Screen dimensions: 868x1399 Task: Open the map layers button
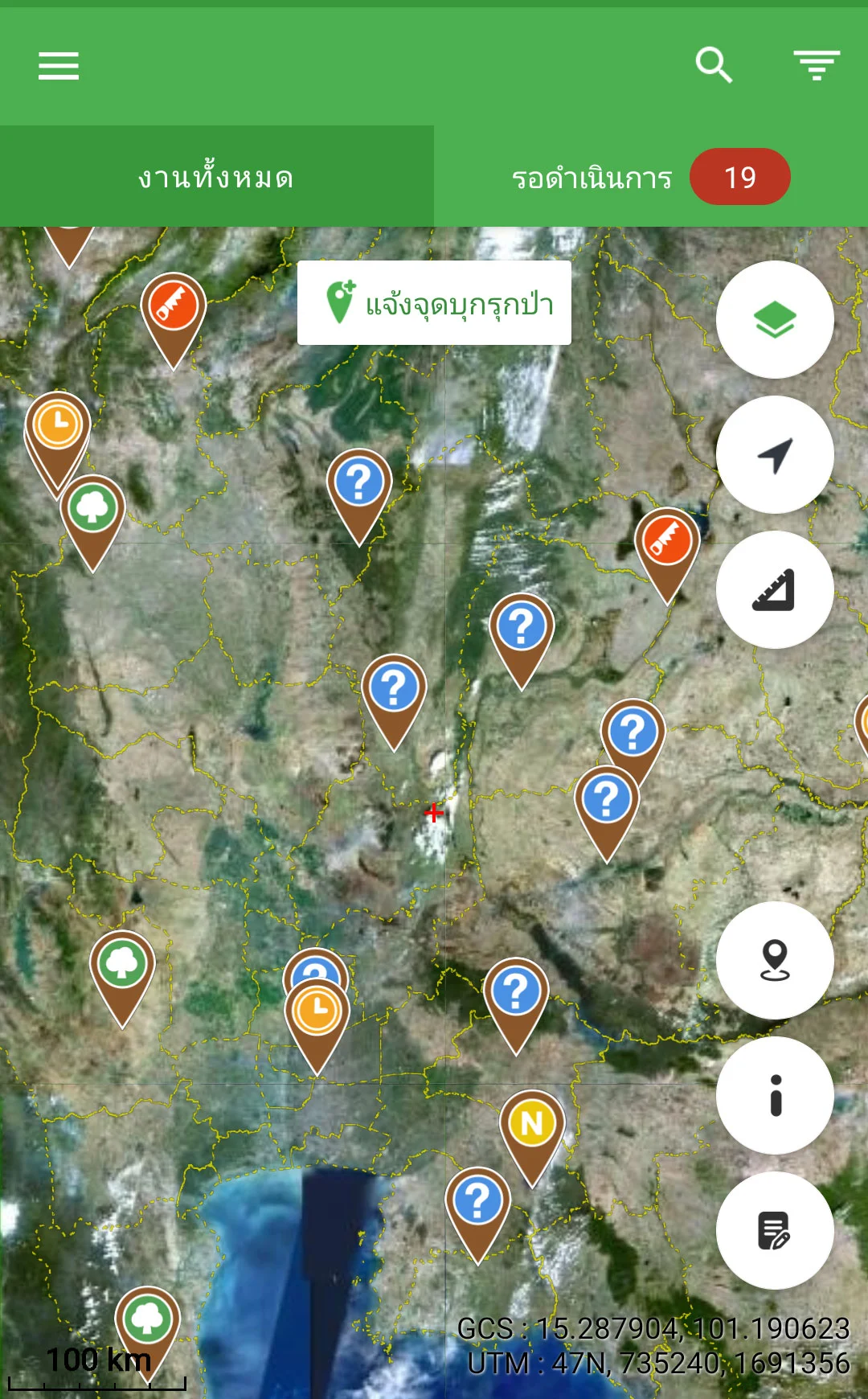click(x=775, y=320)
